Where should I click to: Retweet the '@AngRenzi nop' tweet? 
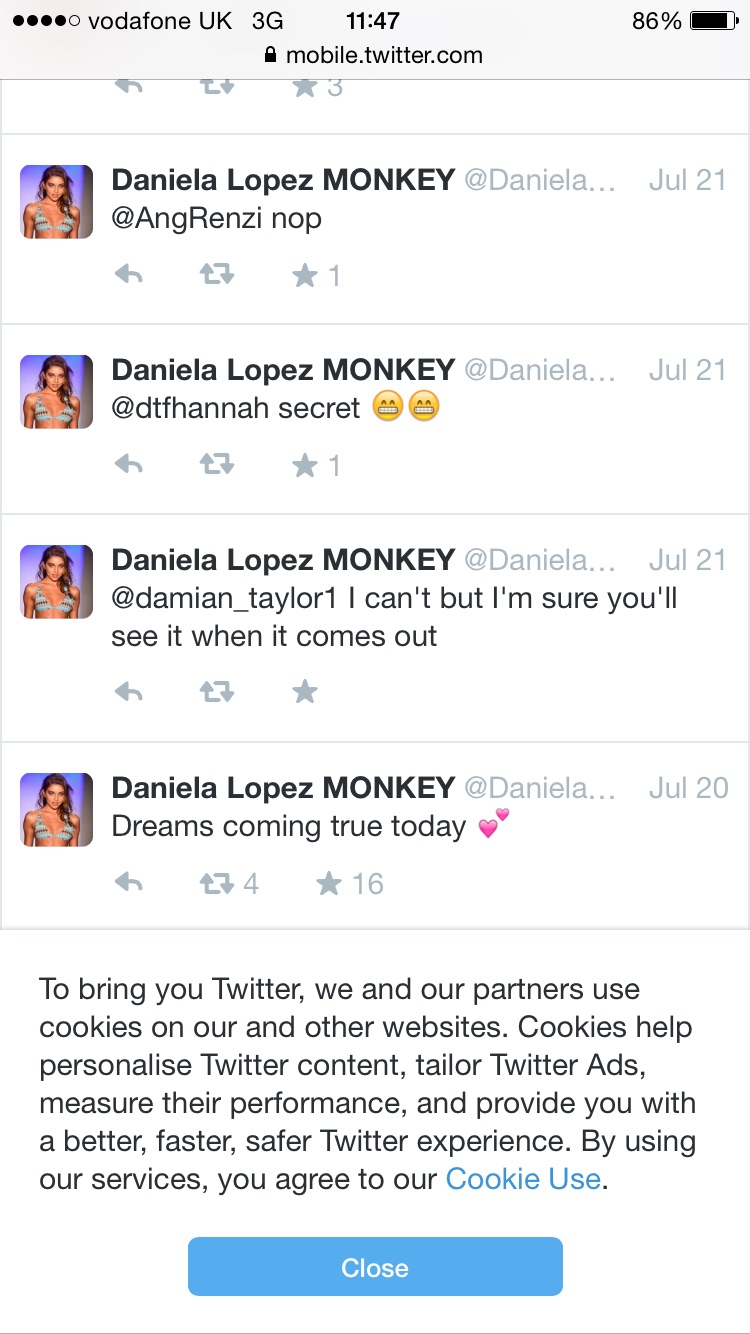click(217, 275)
